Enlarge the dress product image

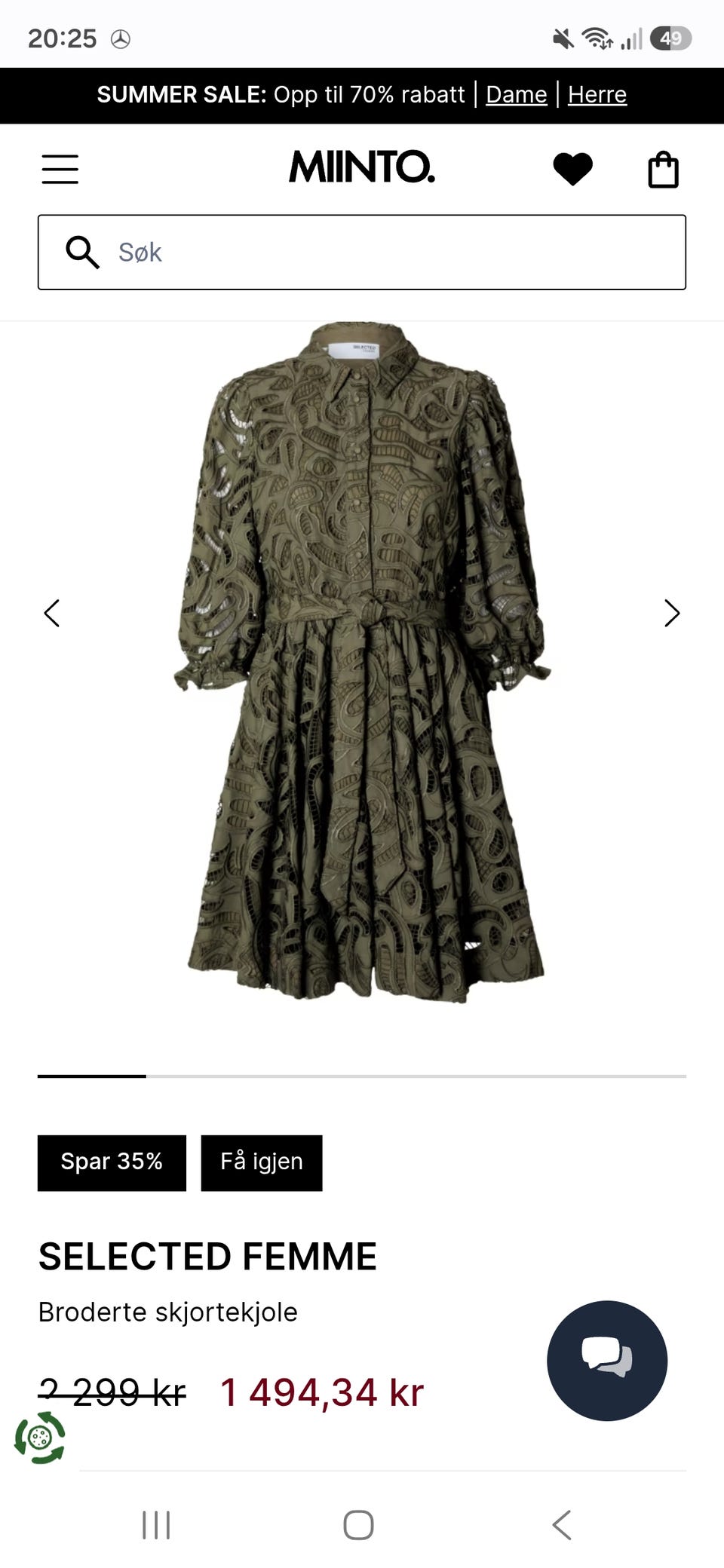(362, 662)
